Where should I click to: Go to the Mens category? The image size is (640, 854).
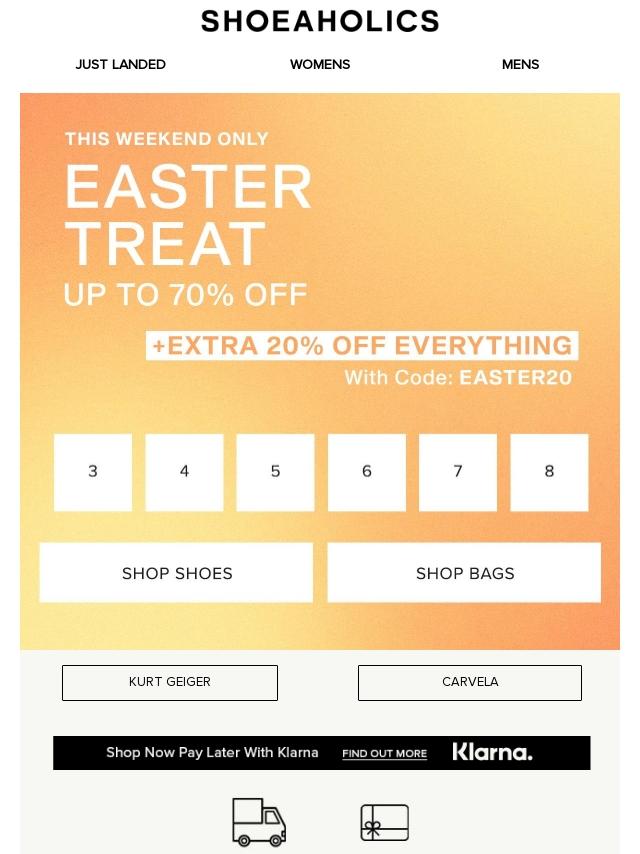click(x=520, y=64)
